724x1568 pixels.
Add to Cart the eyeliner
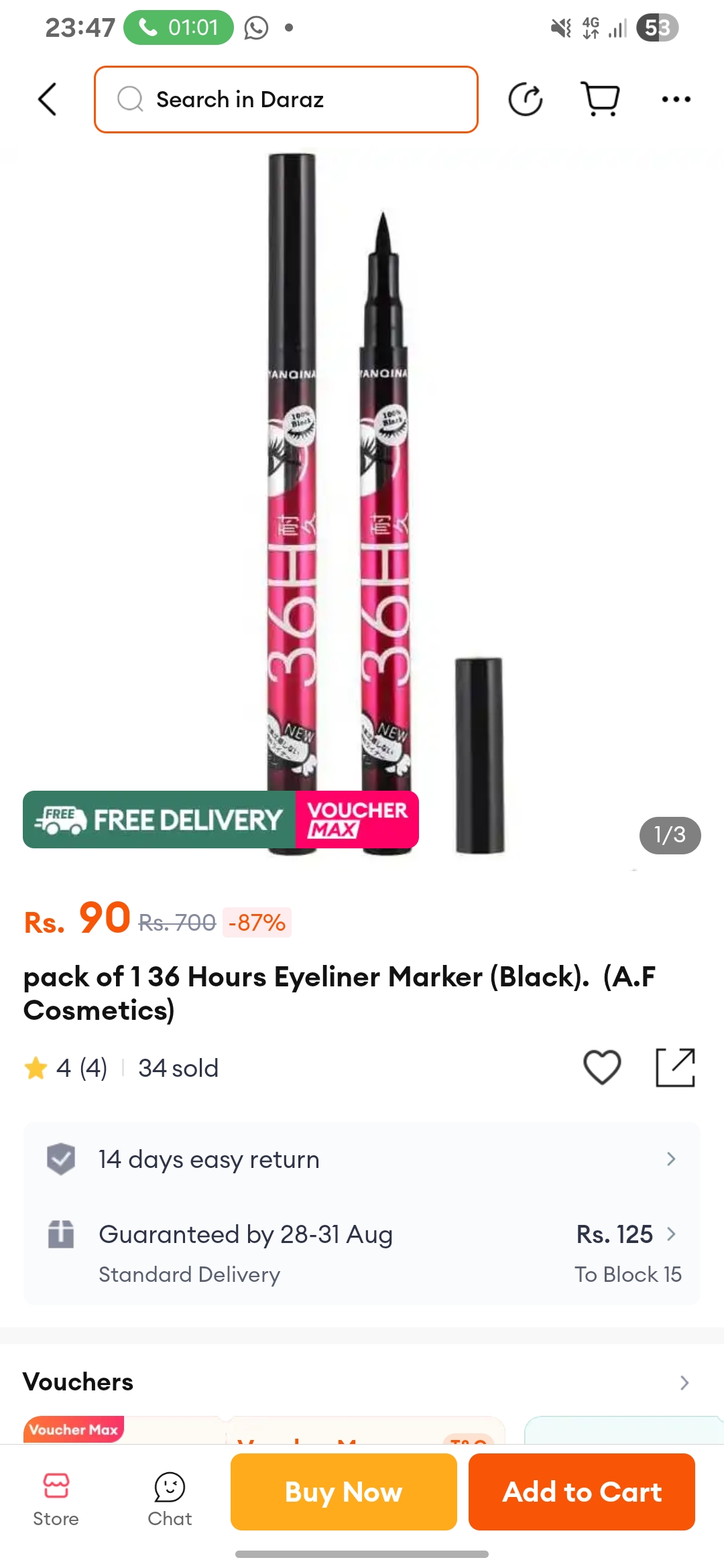pyautogui.click(x=581, y=1492)
